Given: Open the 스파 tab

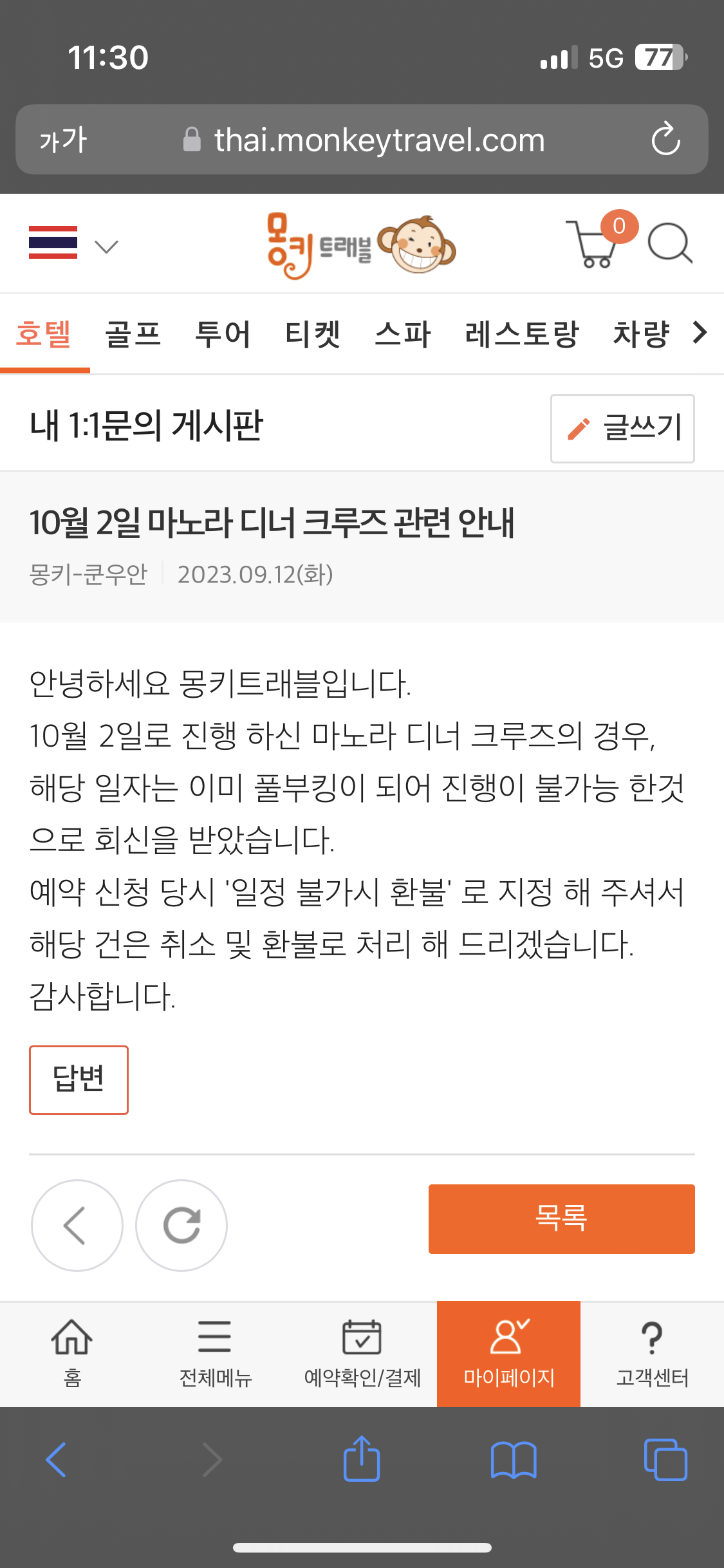Looking at the screenshot, I should [403, 334].
